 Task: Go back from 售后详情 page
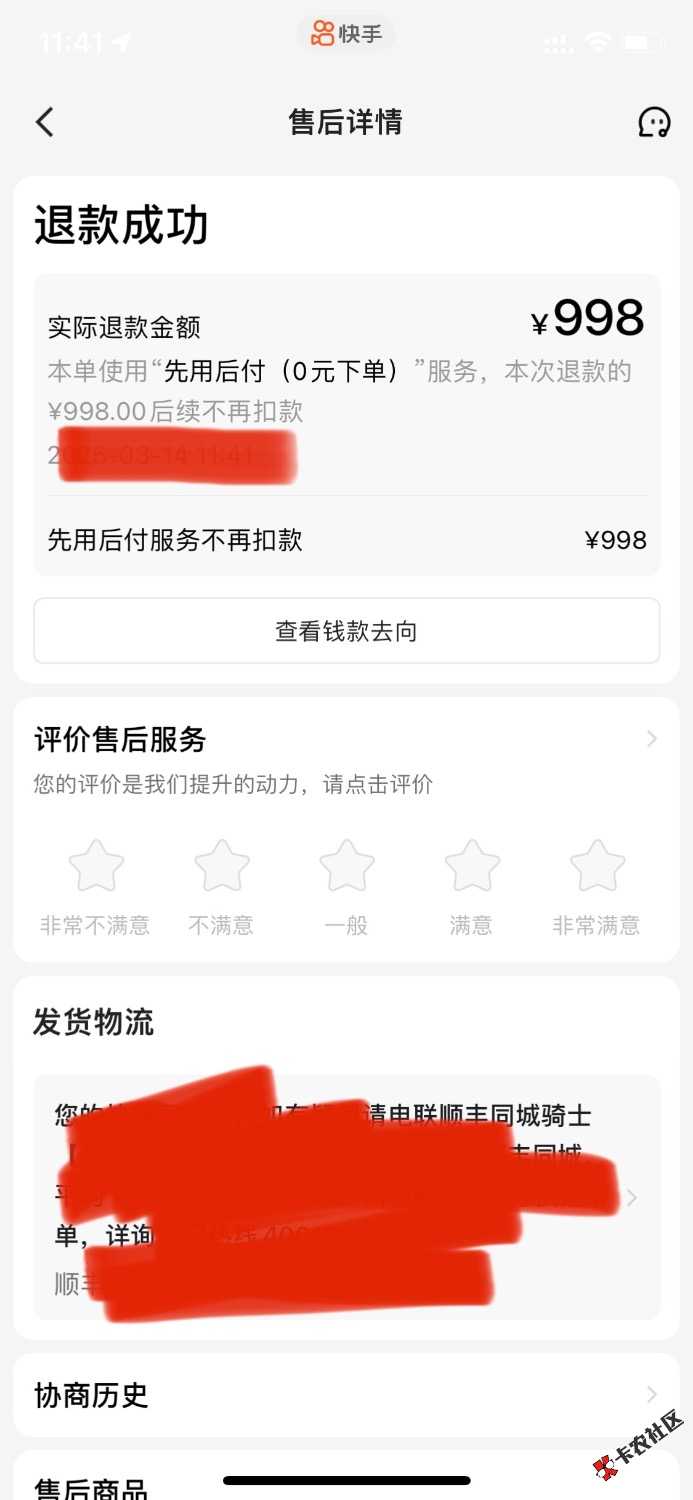pyautogui.click(x=44, y=122)
